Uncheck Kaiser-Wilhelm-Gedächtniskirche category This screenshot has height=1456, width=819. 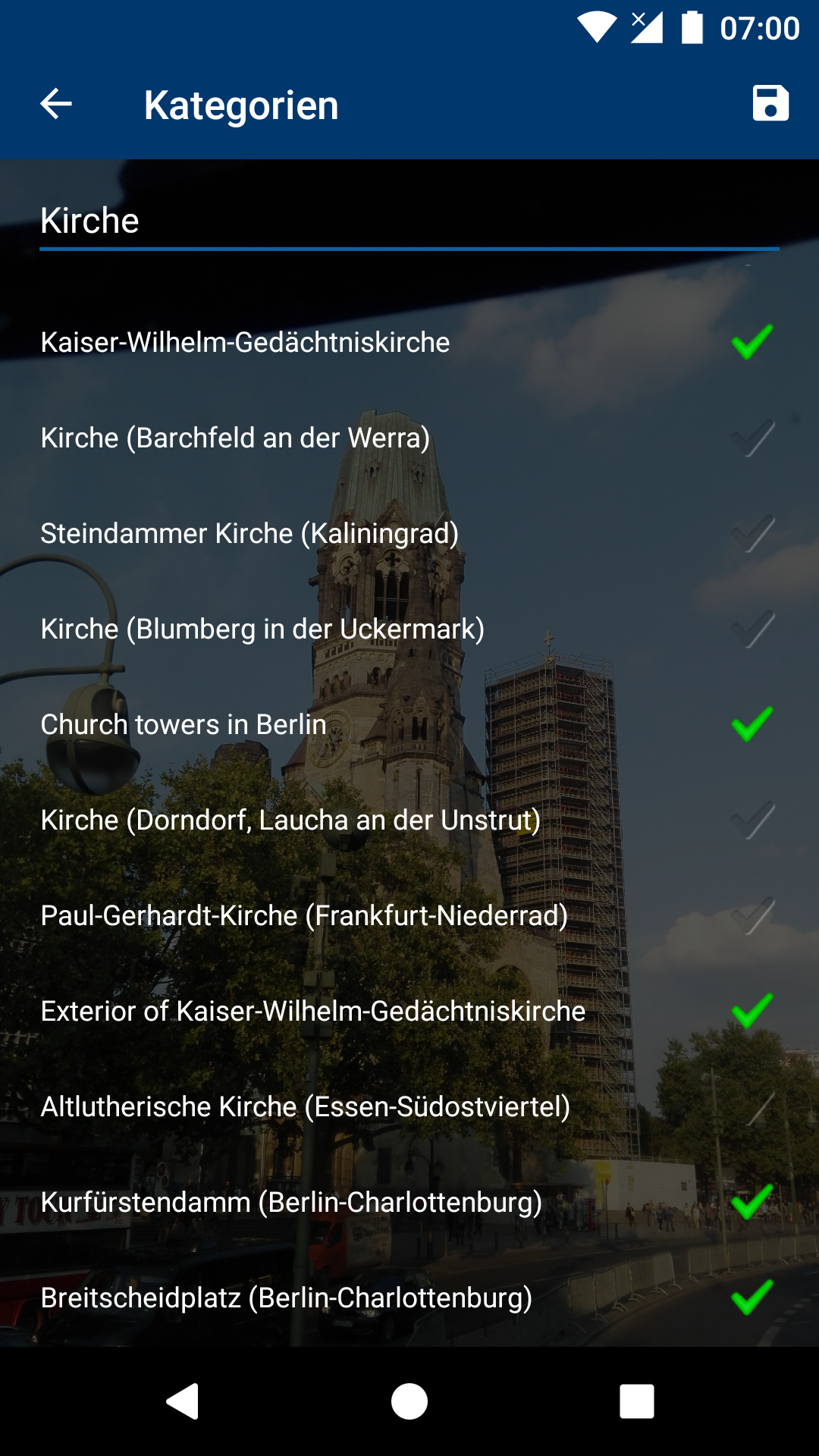(x=752, y=342)
